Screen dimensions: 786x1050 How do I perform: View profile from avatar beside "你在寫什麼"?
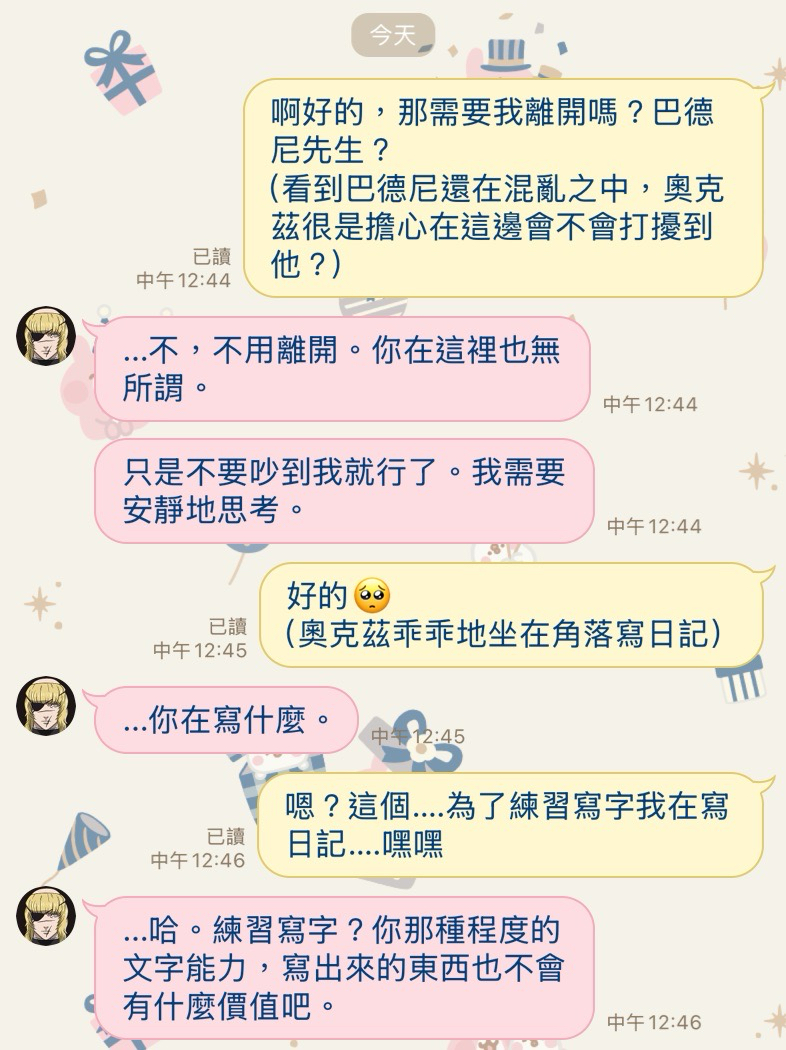pos(46,706)
